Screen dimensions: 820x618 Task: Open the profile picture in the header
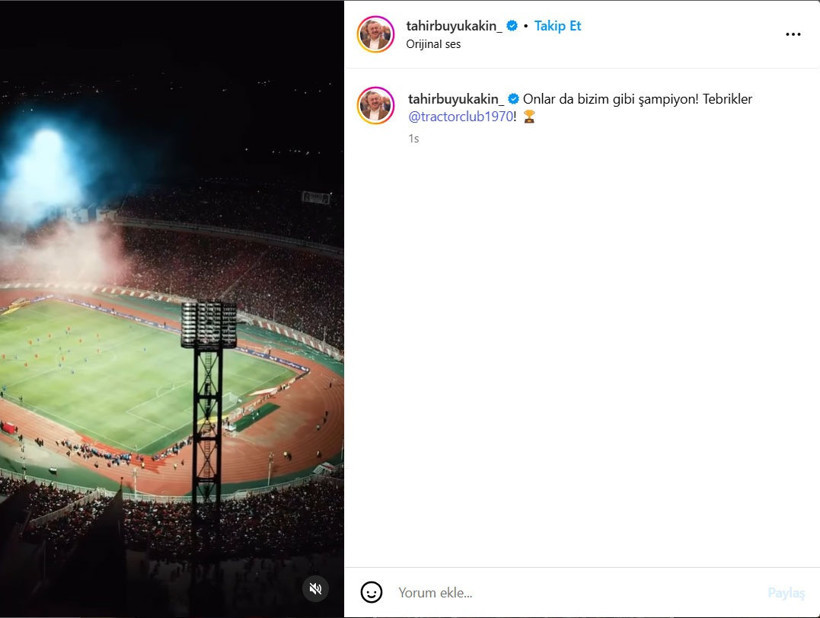(376, 34)
